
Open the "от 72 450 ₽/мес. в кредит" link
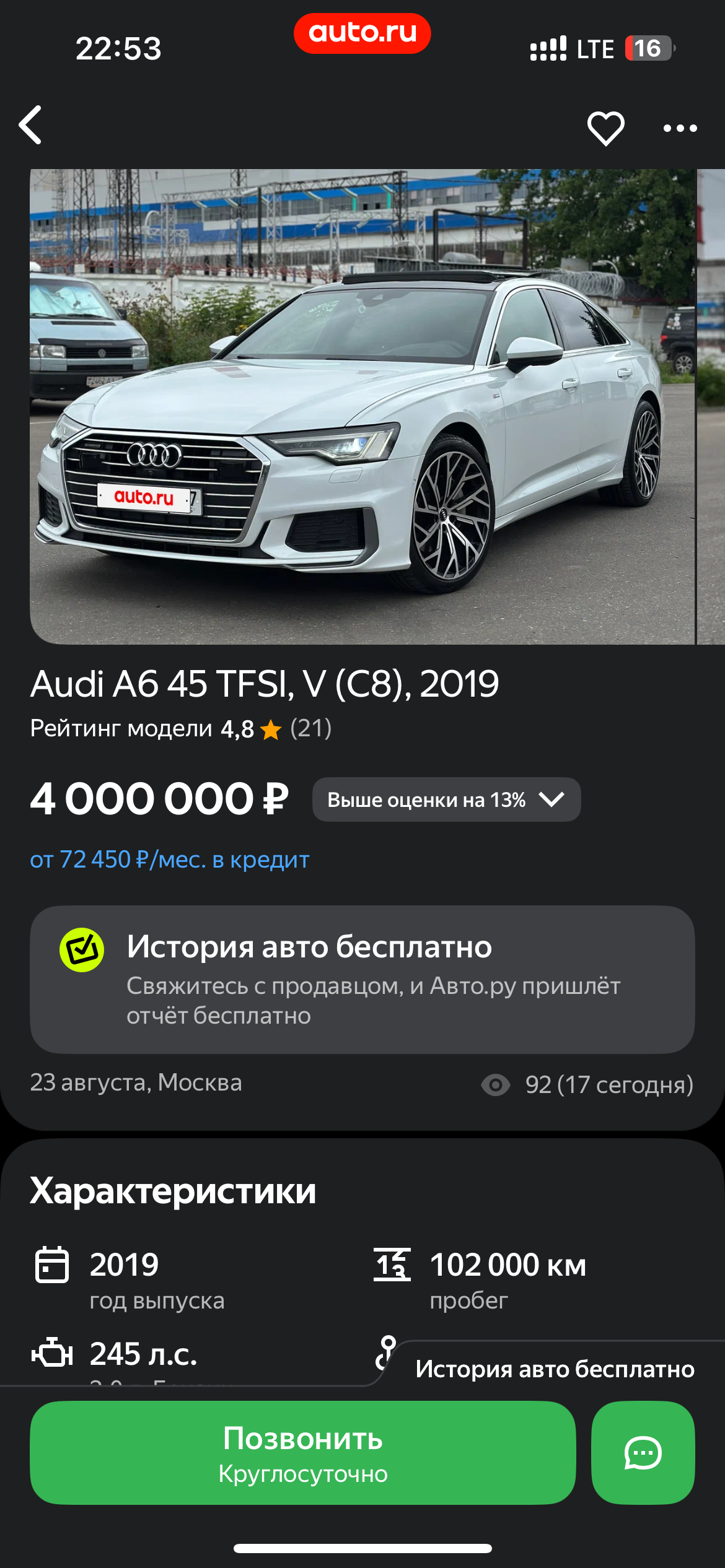click(x=170, y=860)
